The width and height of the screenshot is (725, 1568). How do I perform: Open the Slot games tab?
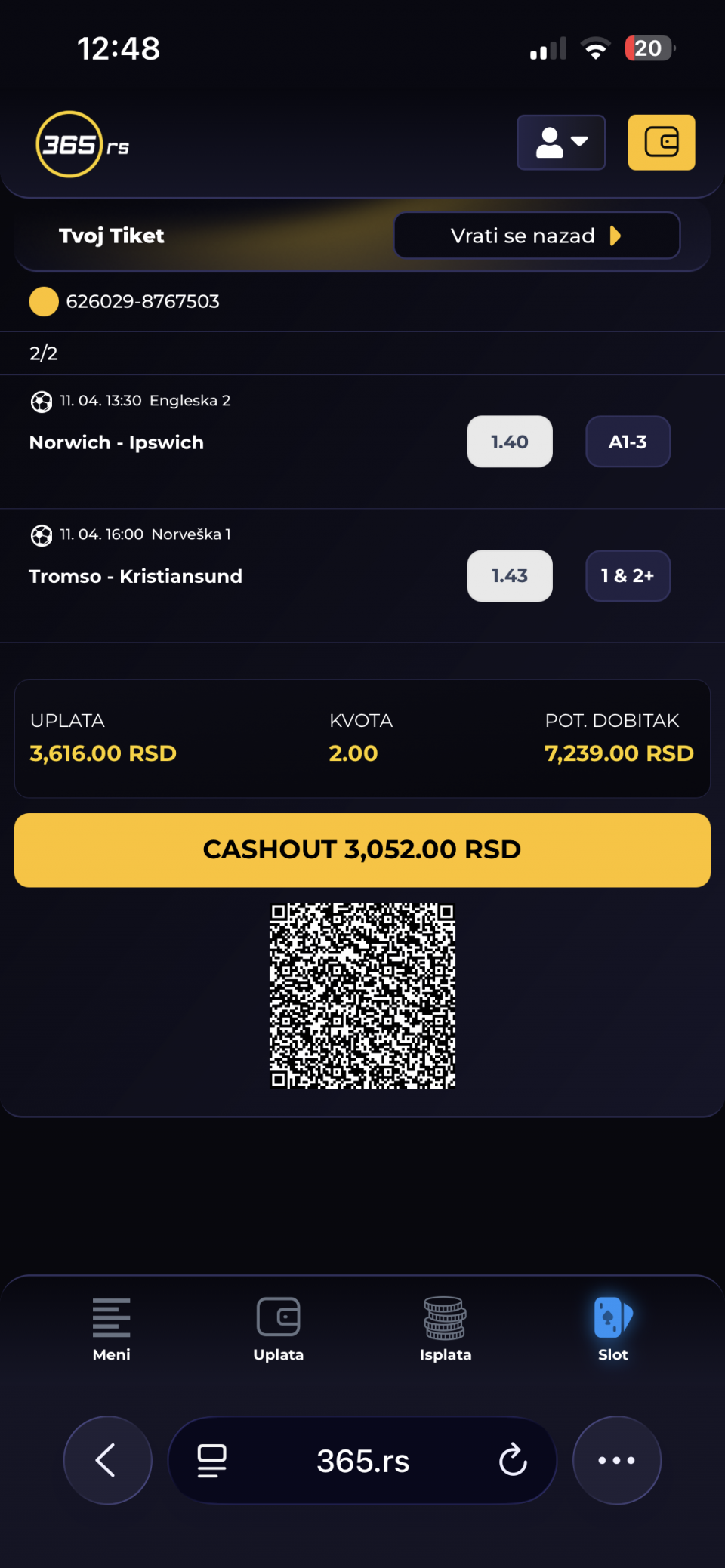coord(612,1329)
